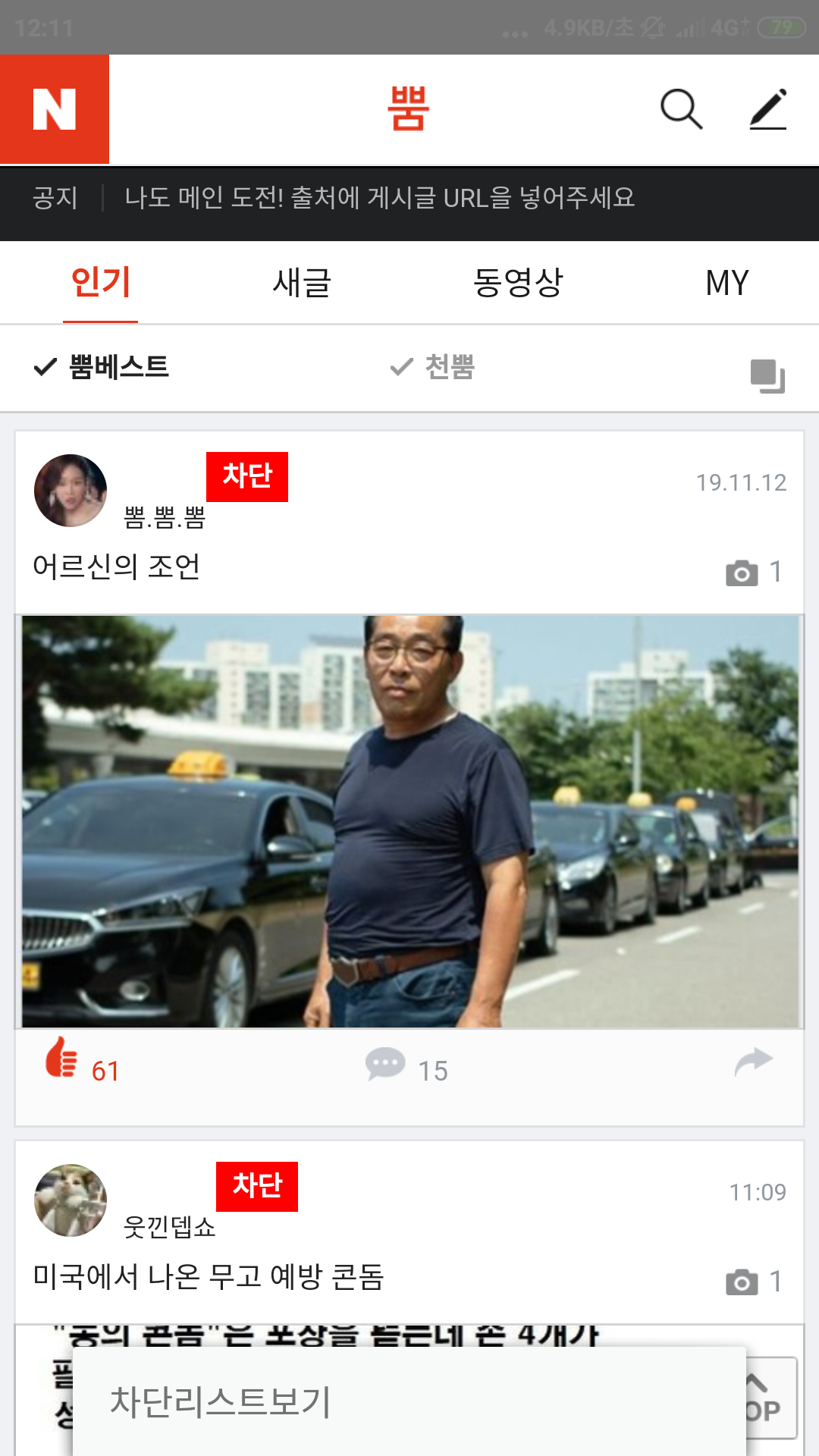
Task: Open the 공지 notice banner
Action: click(x=379, y=199)
